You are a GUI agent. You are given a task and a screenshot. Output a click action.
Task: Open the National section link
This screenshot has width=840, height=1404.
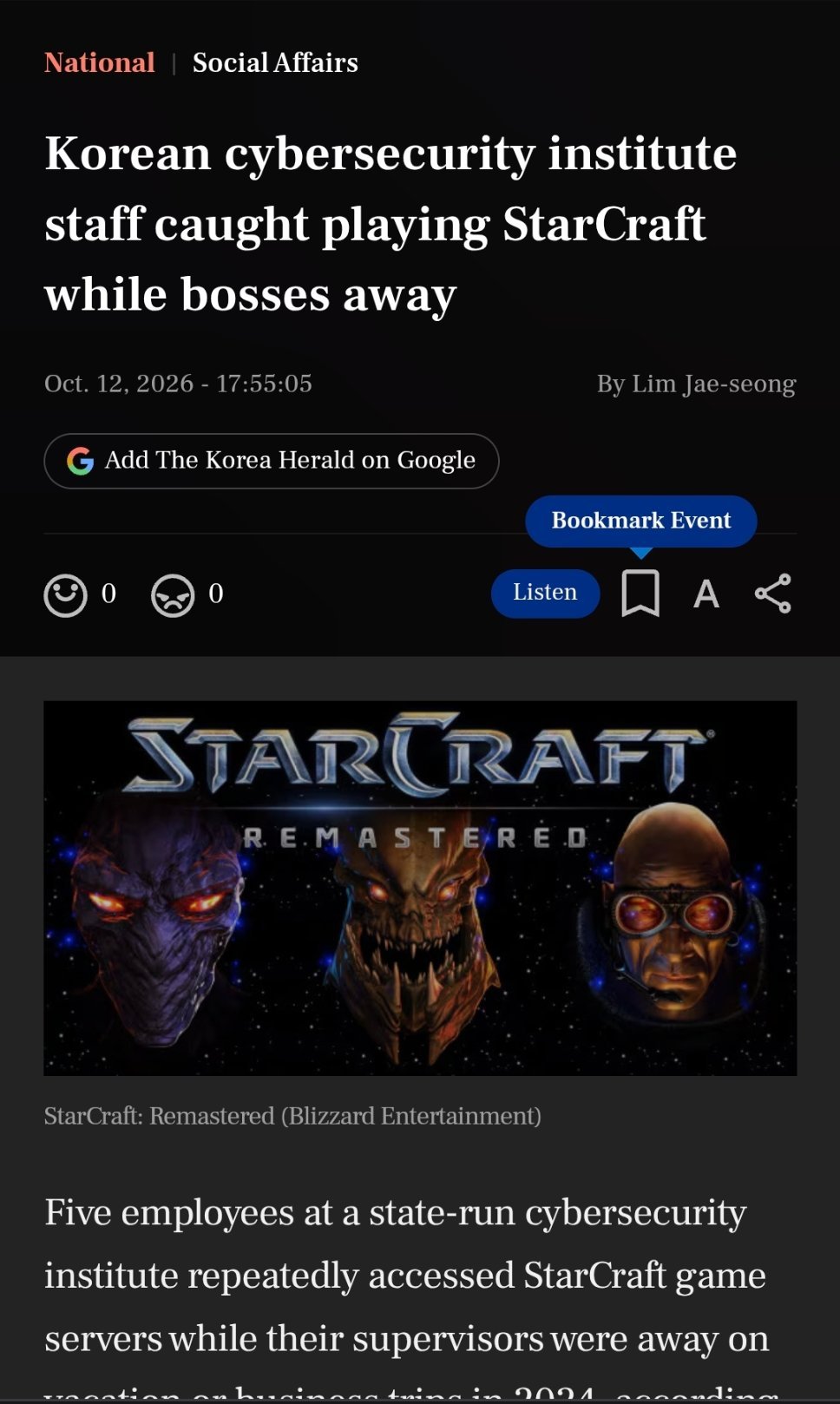click(100, 62)
